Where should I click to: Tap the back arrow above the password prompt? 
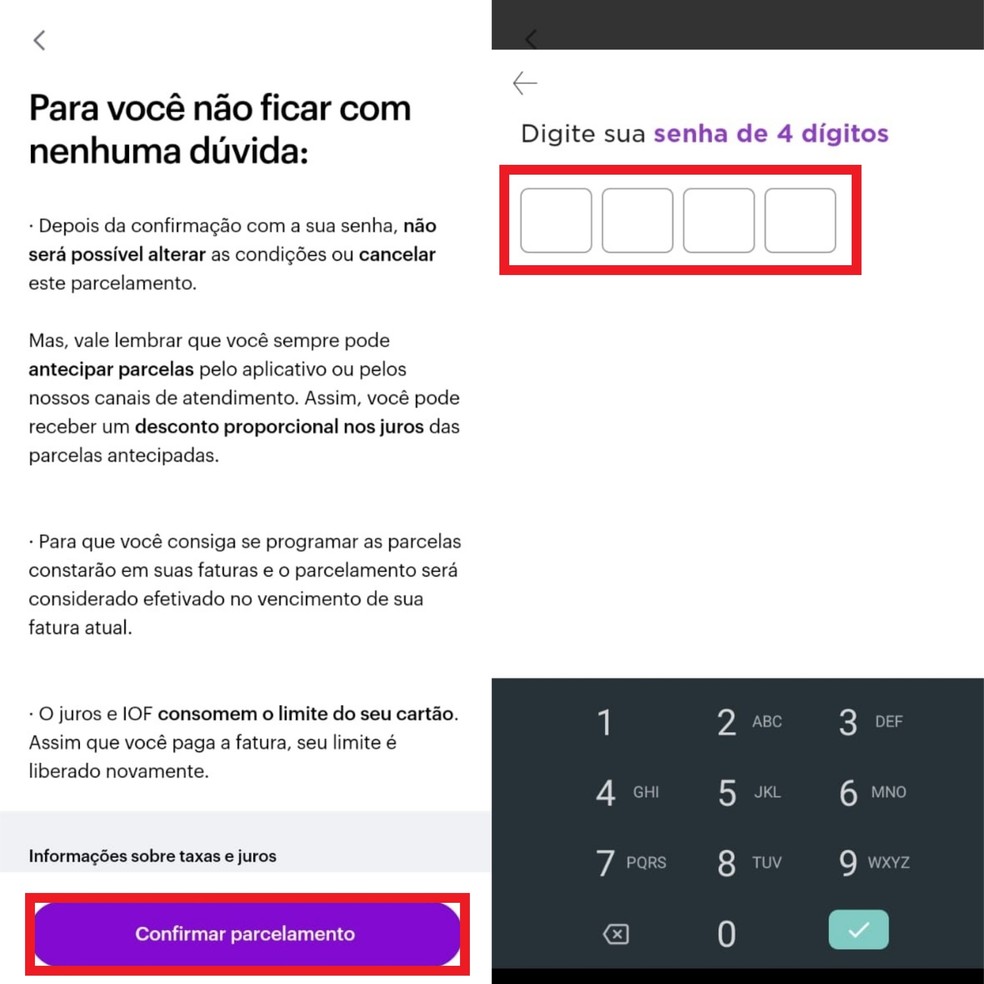coord(525,83)
